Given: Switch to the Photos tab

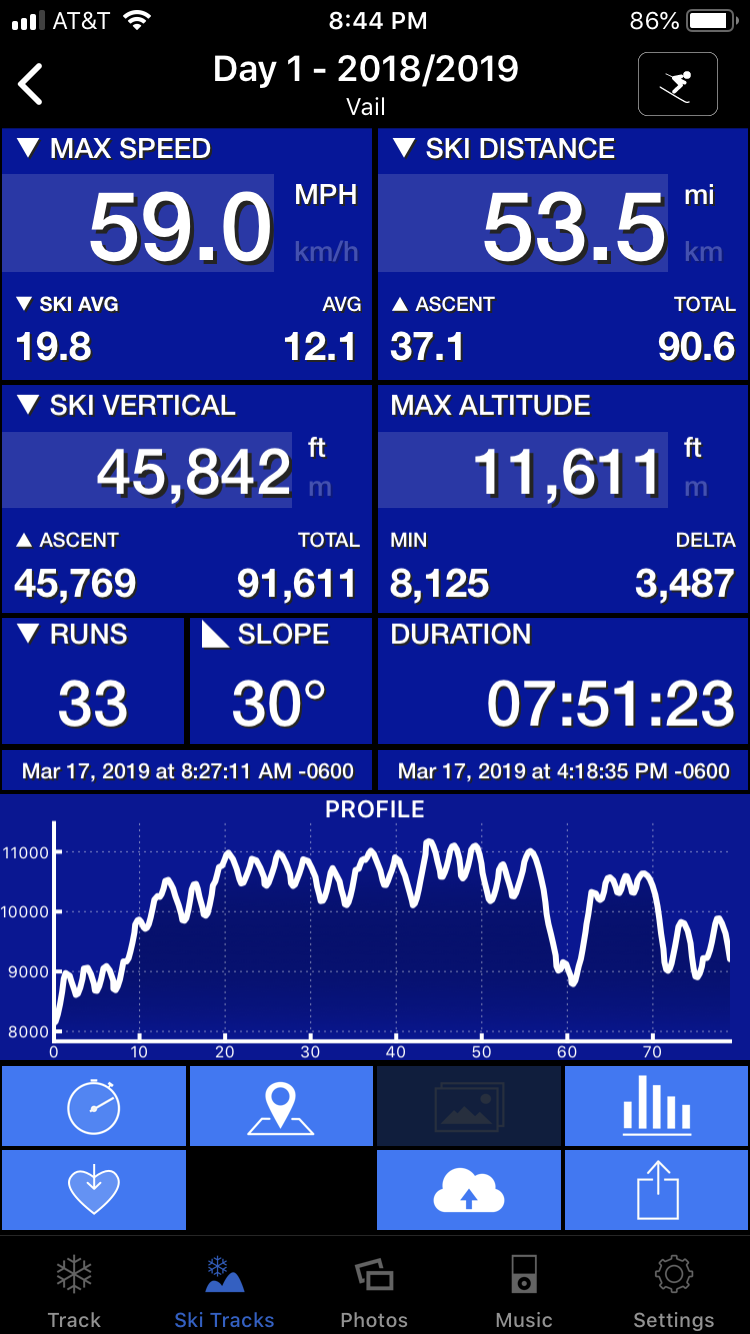Looking at the screenshot, I should click(374, 1291).
